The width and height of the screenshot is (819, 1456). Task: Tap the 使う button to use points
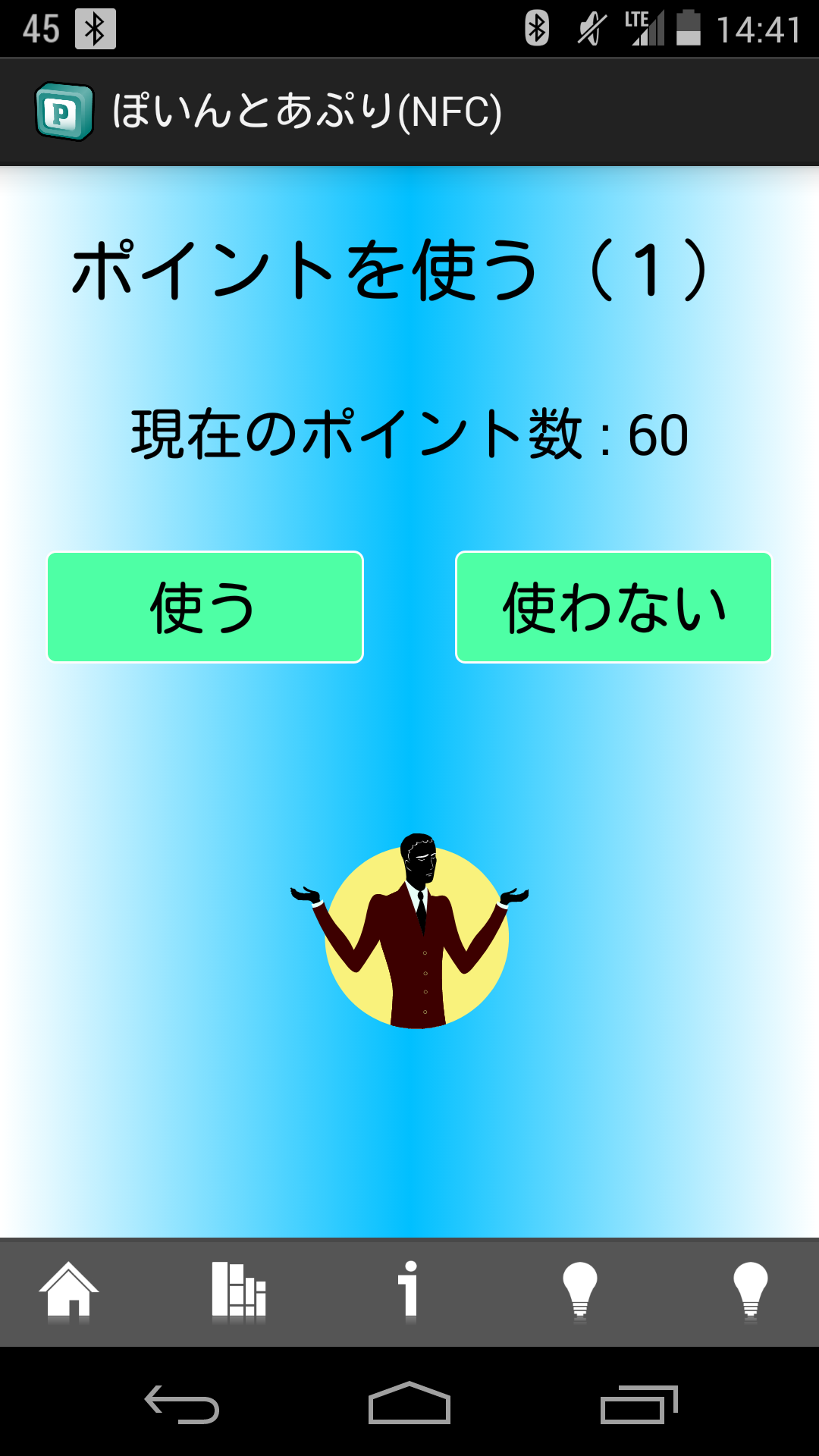(x=205, y=607)
